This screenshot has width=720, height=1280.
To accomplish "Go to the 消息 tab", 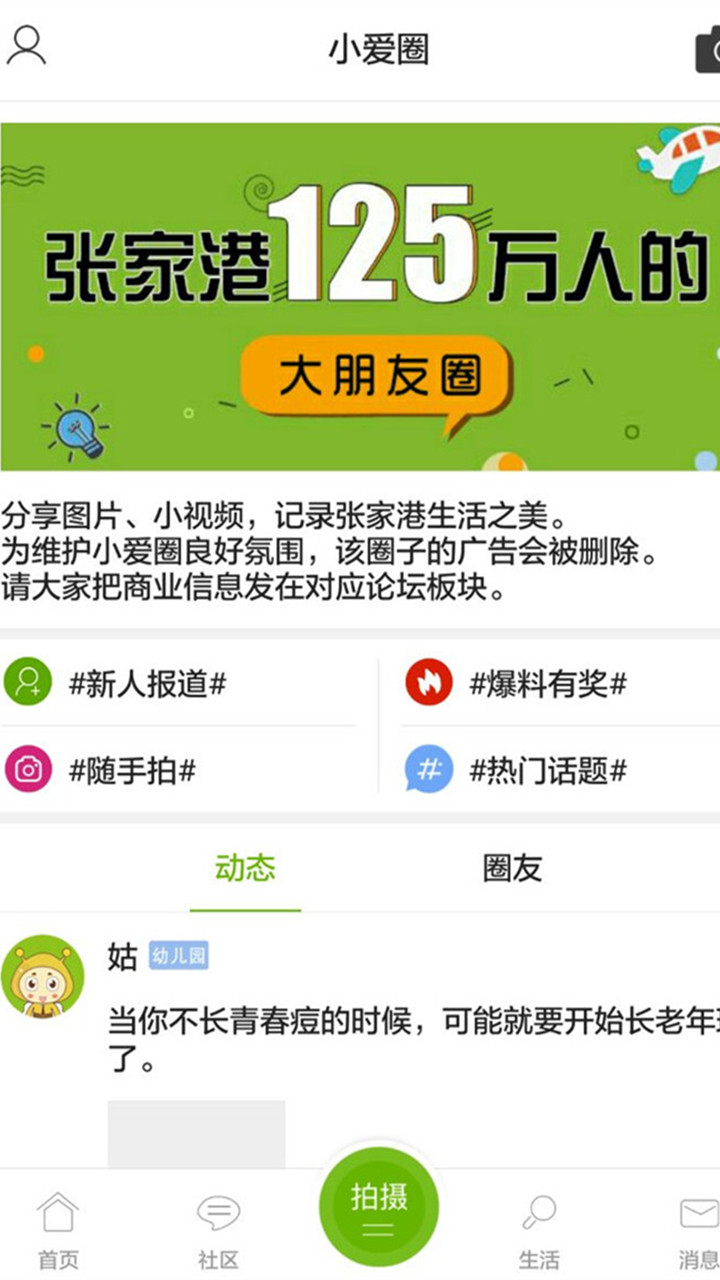I will click(699, 1229).
